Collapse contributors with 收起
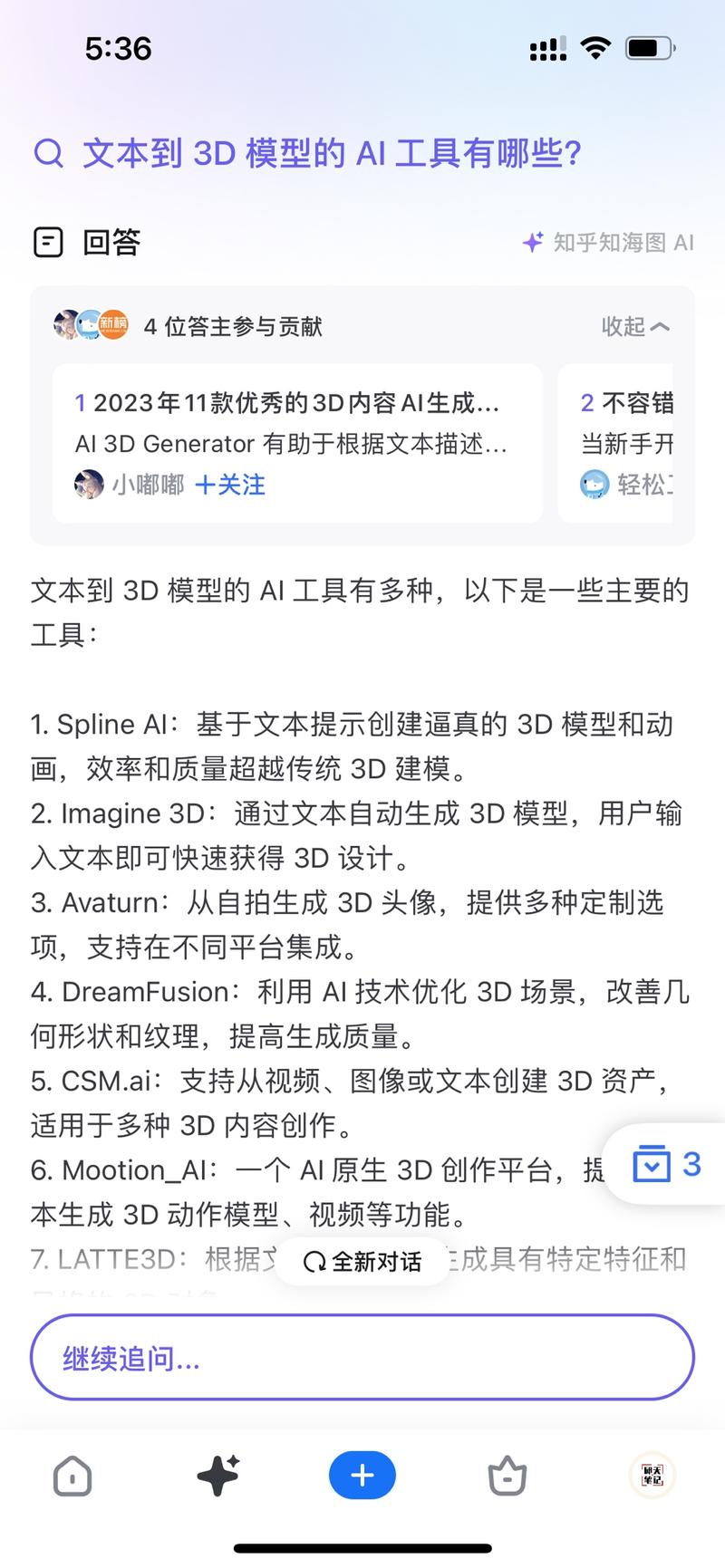 (635, 326)
